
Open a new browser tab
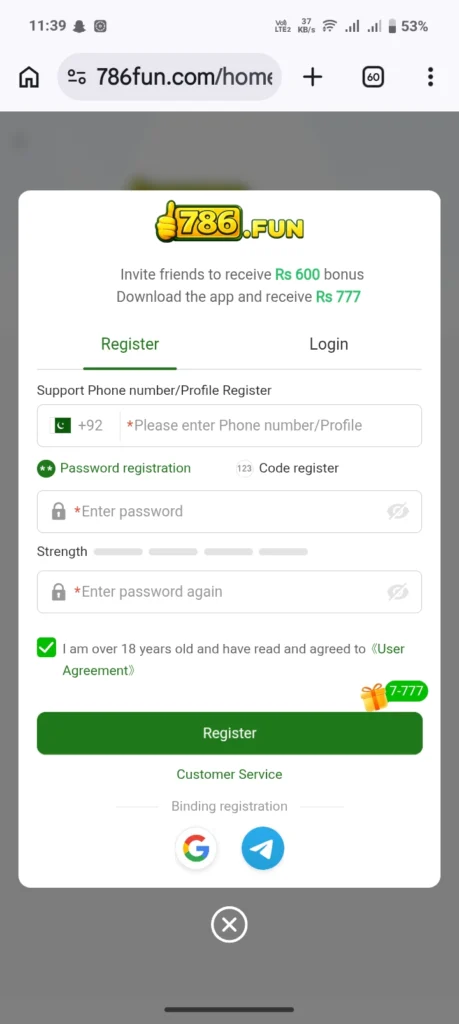(x=313, y=77)
